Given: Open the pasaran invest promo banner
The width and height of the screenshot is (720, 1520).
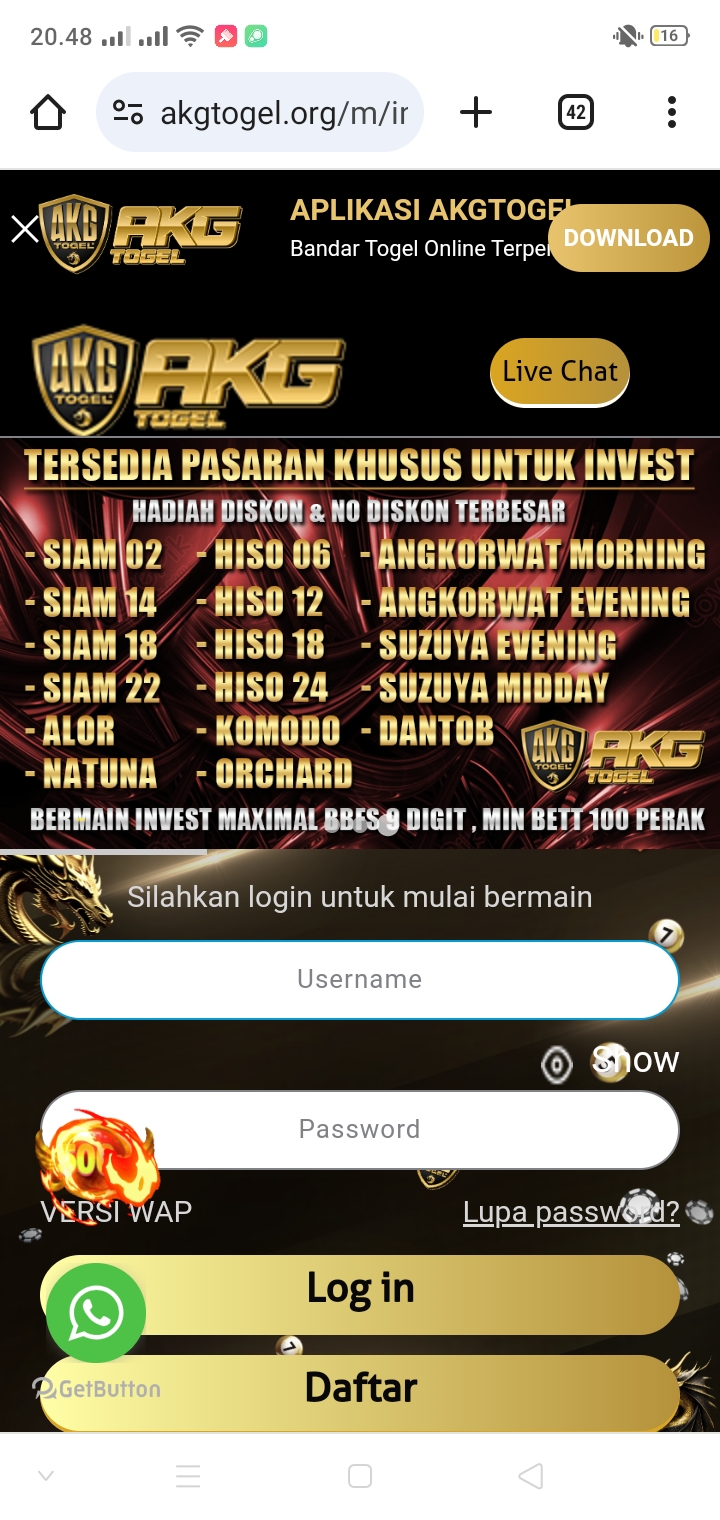Looking at the screenshot, I should click(360, 640).
